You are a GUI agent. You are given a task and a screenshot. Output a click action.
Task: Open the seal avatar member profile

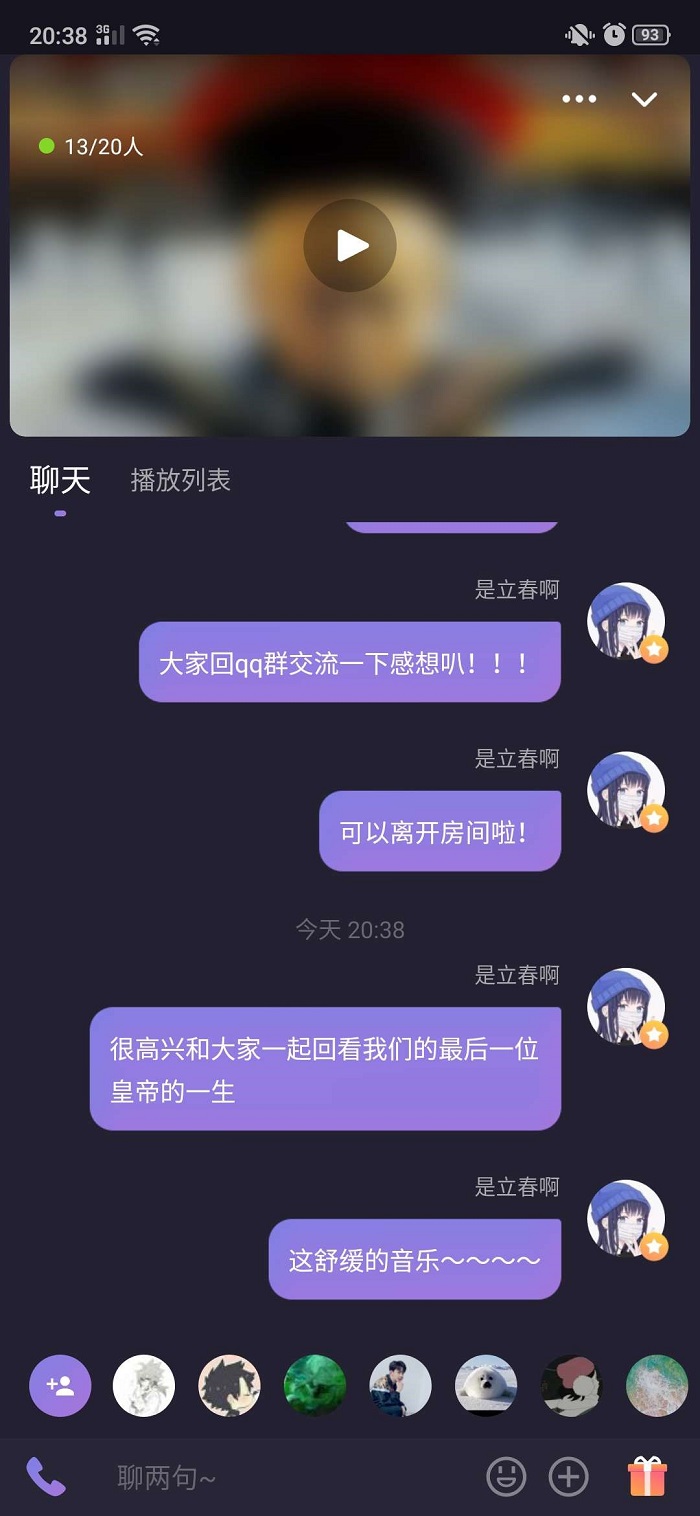coord(486,1386)
